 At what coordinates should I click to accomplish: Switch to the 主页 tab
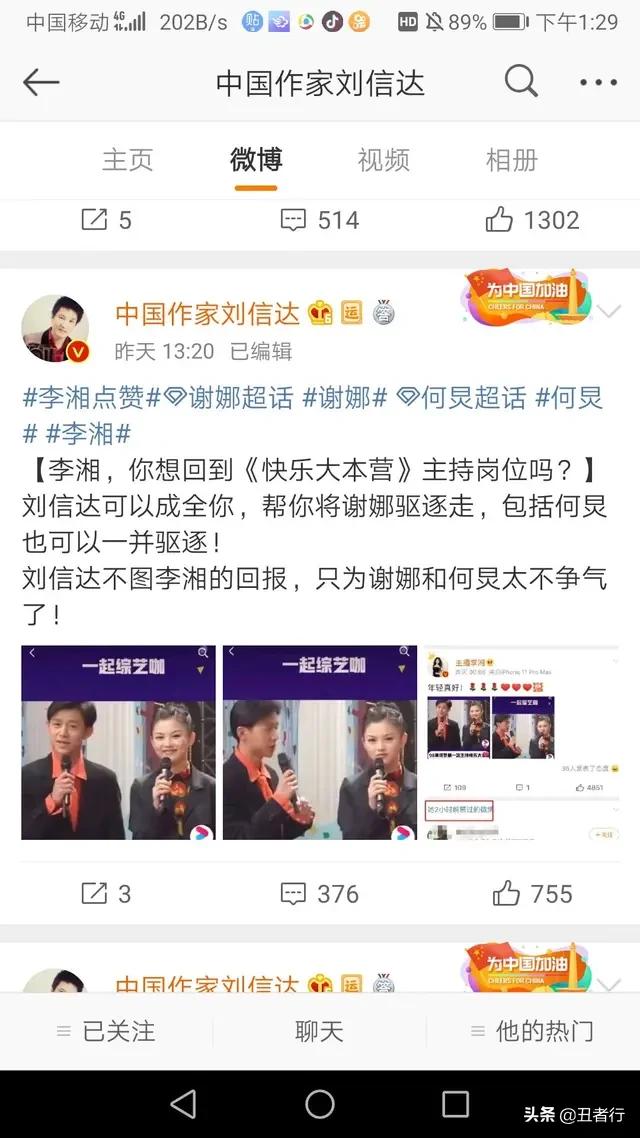(128, 160)
